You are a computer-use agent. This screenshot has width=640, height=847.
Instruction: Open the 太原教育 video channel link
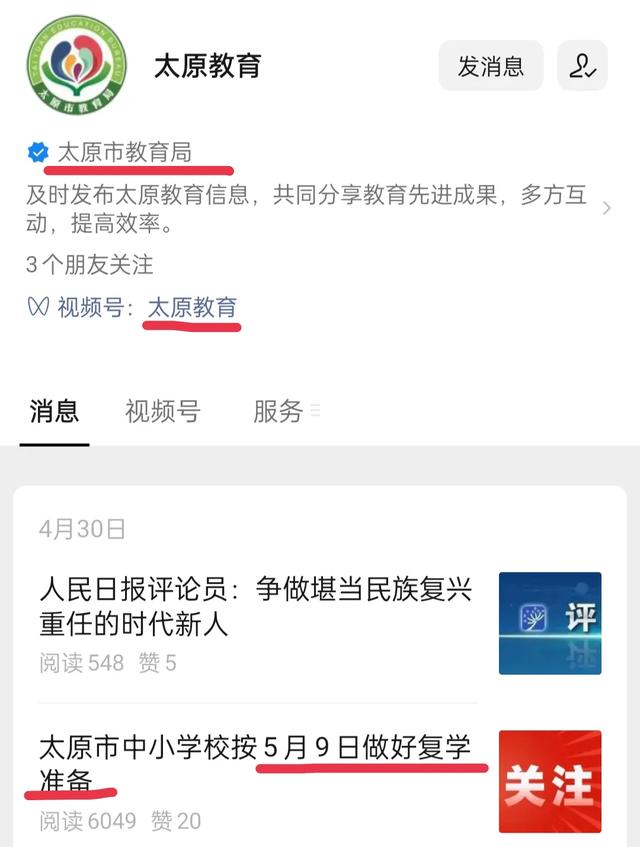click(192, 308)
